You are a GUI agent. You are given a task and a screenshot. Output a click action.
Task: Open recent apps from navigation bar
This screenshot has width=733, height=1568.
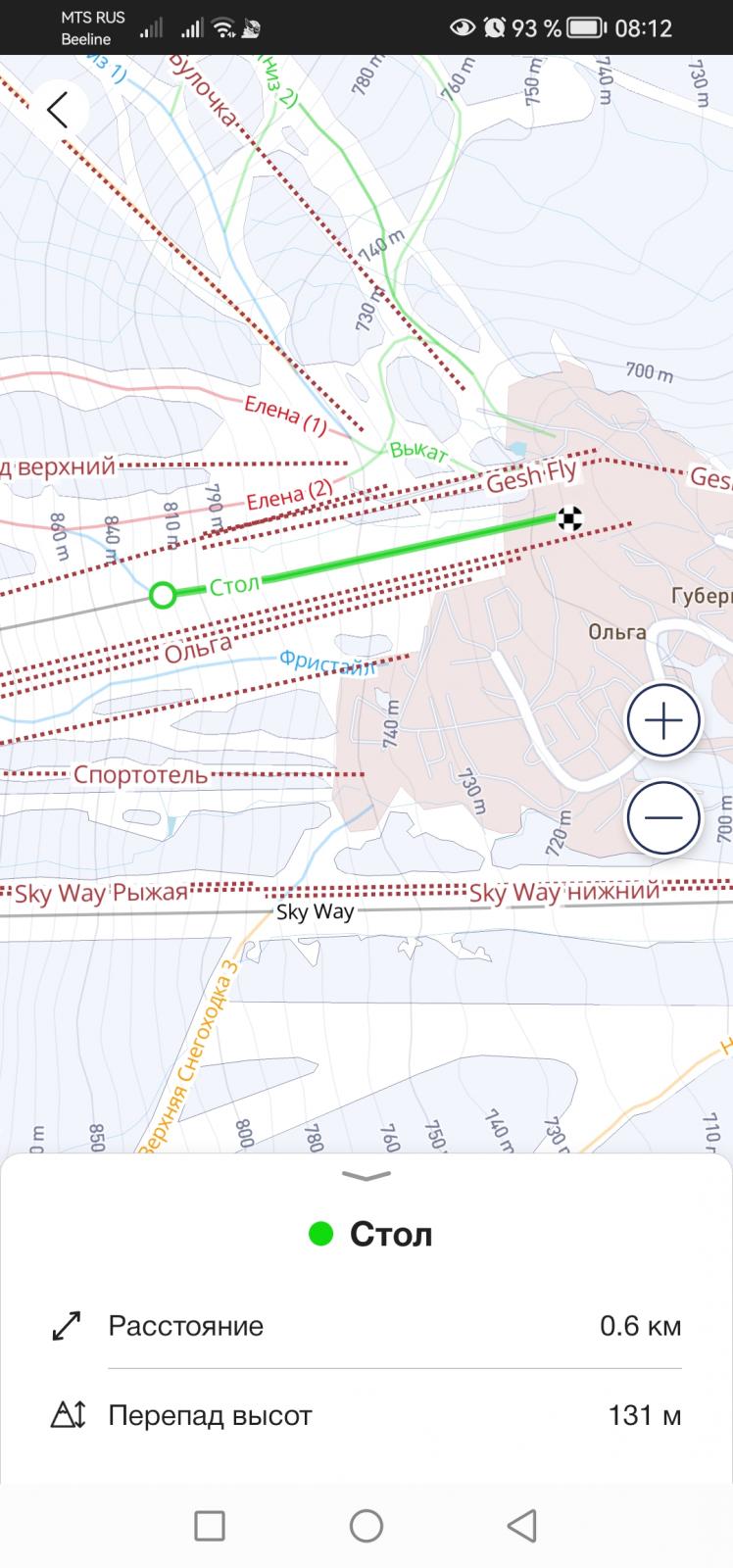pyautogui.click(x=210, y=1525)
